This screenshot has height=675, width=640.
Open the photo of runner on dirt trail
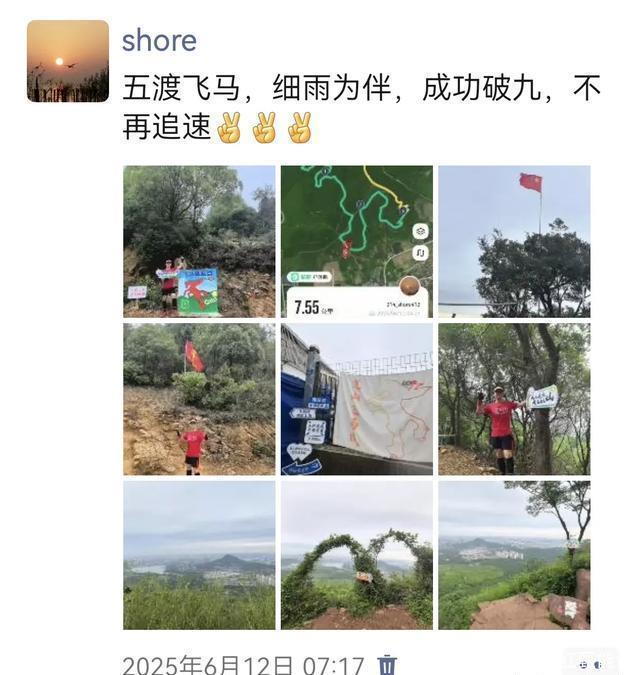click(199, 399)
